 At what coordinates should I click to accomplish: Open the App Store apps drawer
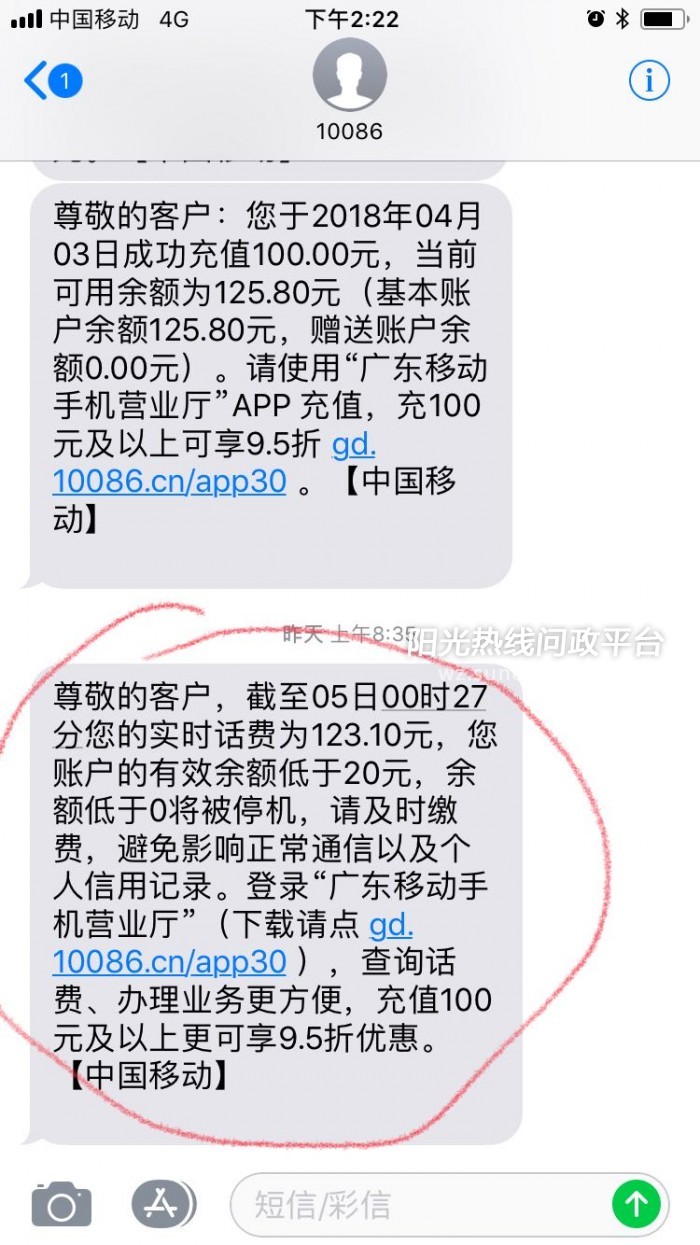(163, 1204)
